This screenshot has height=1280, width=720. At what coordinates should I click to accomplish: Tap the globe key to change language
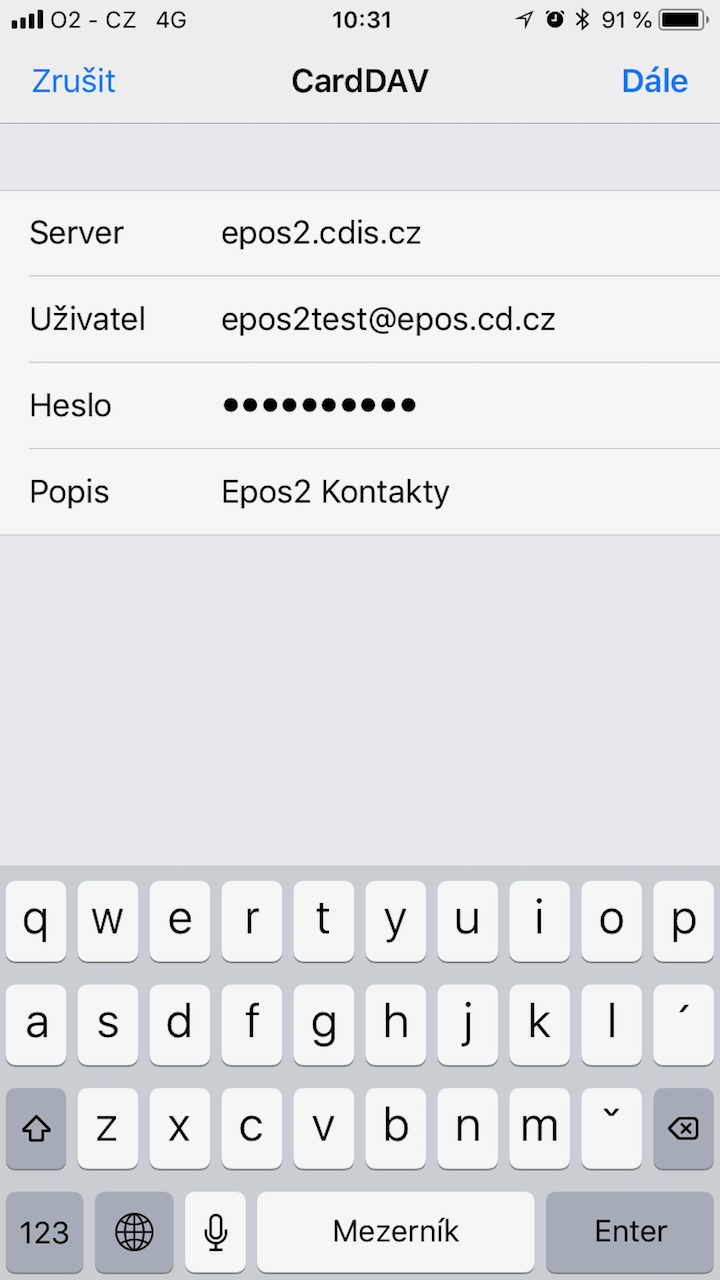tap(135, 1231)
